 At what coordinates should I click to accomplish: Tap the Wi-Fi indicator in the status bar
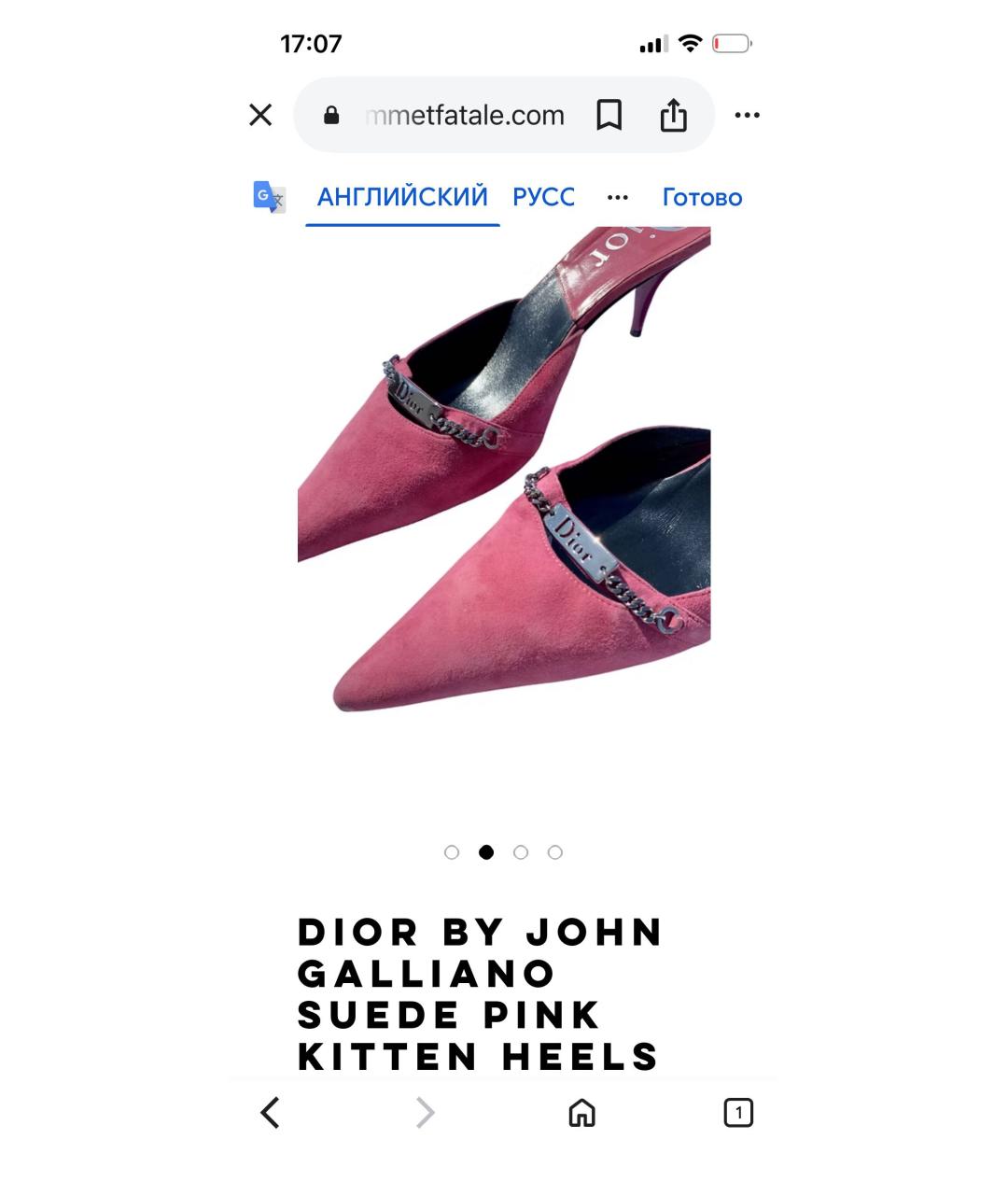688,41
